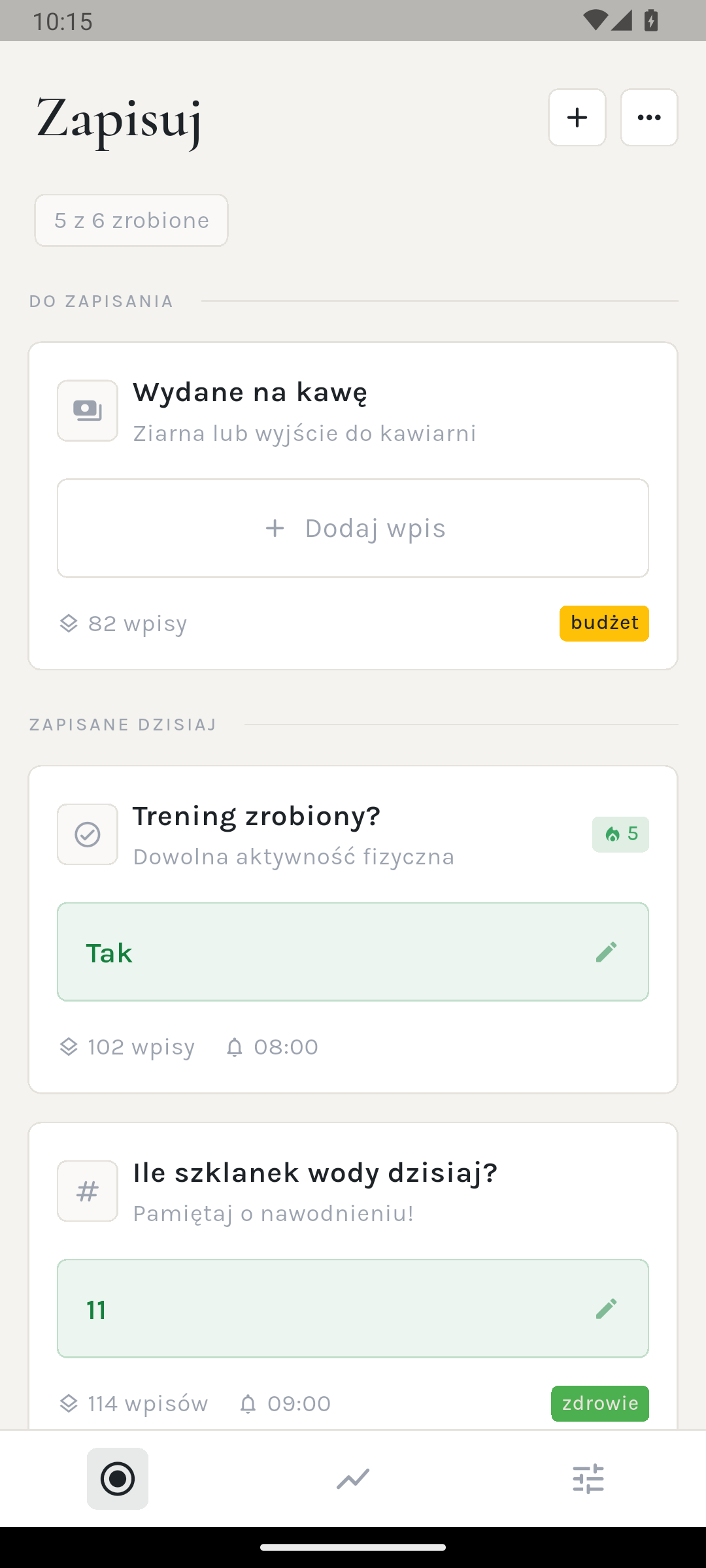The width and height of the screenshot is (706, 1568).
Task: Click the 5 z 6 zrobione progress chip
Action: point(131,220)
